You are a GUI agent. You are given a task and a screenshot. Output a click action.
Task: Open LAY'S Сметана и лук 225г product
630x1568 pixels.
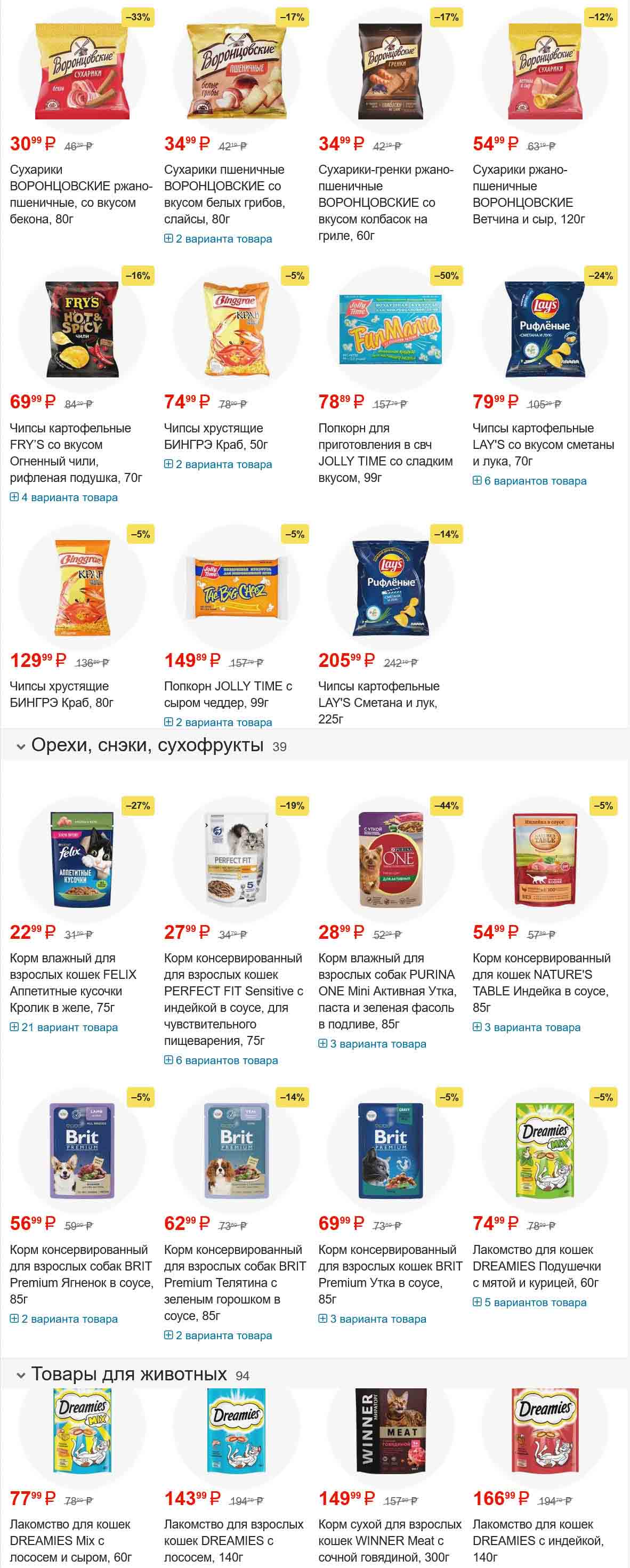(378, 703)
